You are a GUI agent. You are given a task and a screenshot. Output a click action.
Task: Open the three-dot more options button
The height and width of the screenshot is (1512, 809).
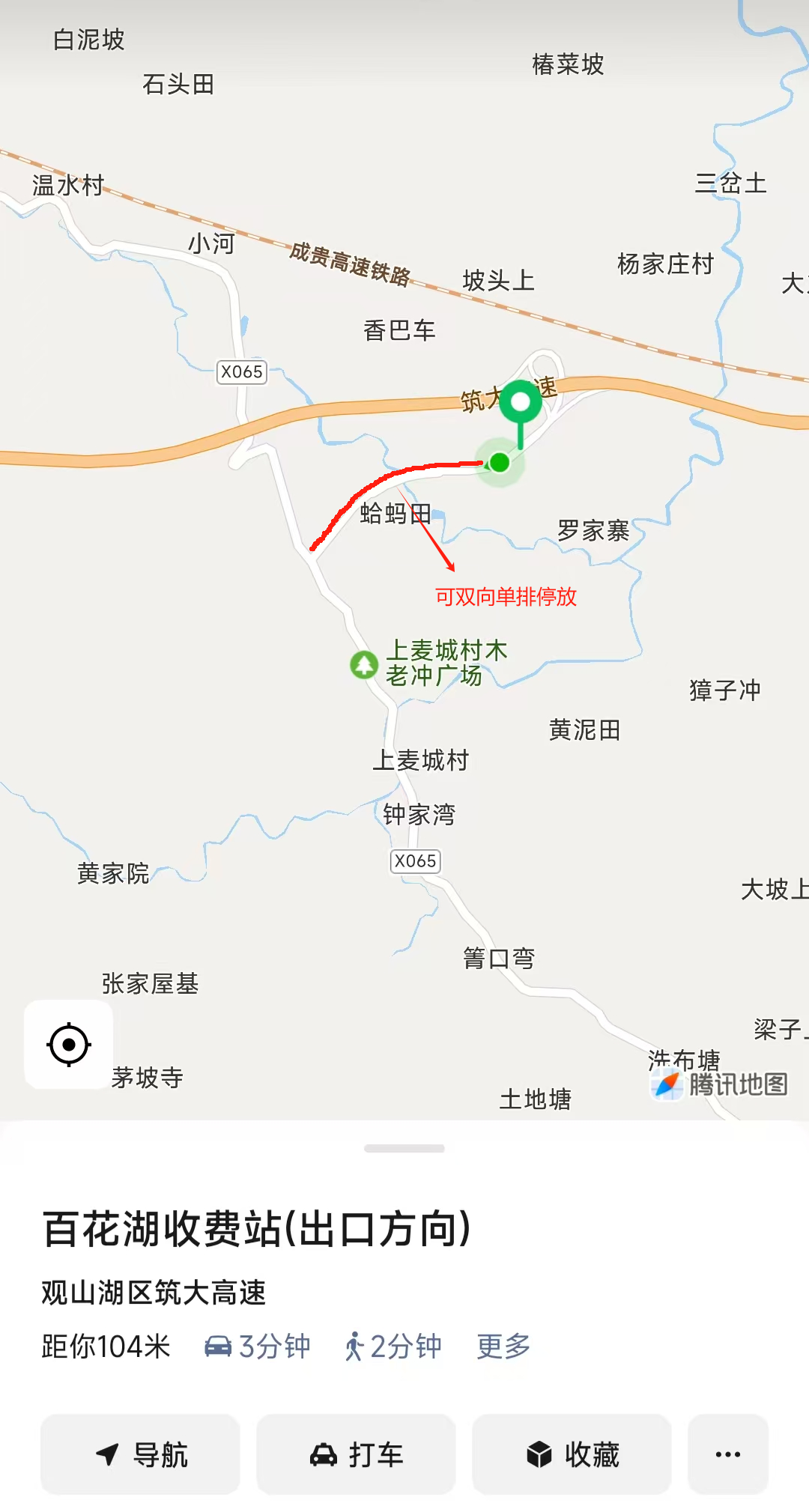(728, 1454)
